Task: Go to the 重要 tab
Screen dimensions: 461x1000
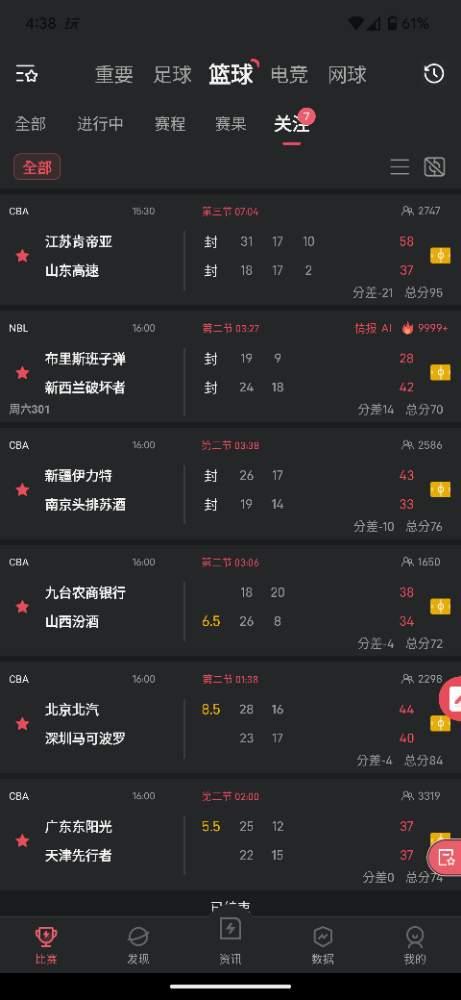Action: [x=114, y=75]
